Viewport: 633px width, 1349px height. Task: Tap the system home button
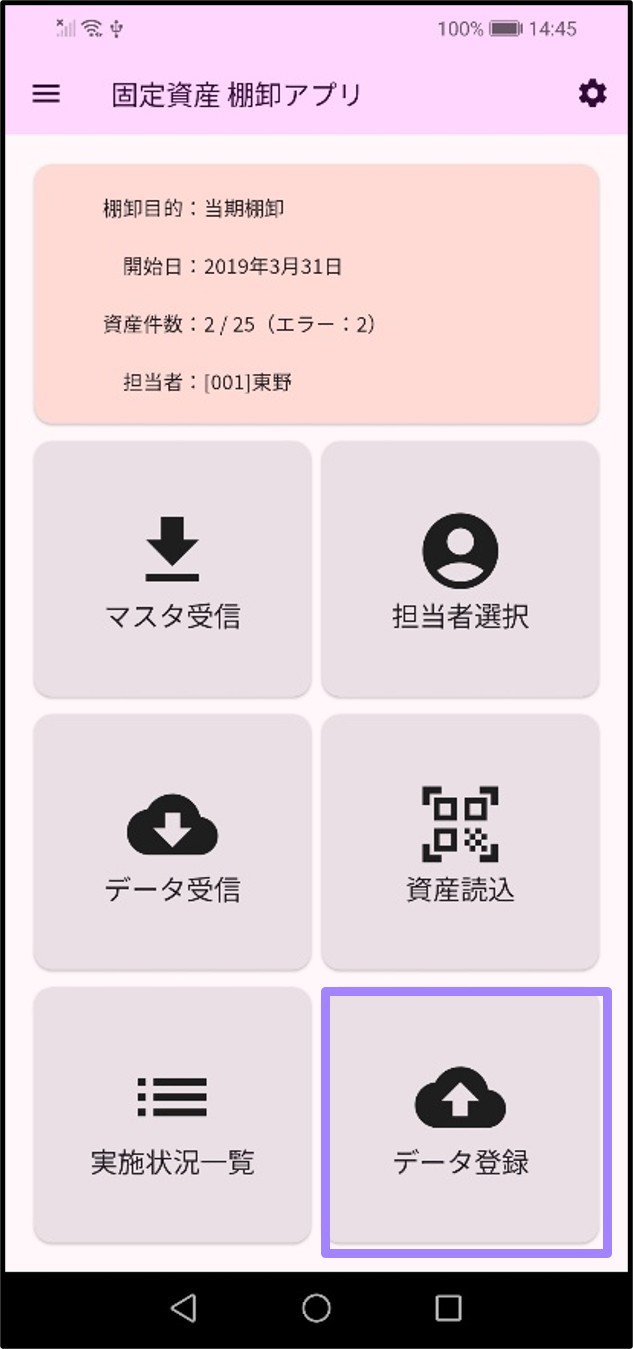[x=316, y=1307]
